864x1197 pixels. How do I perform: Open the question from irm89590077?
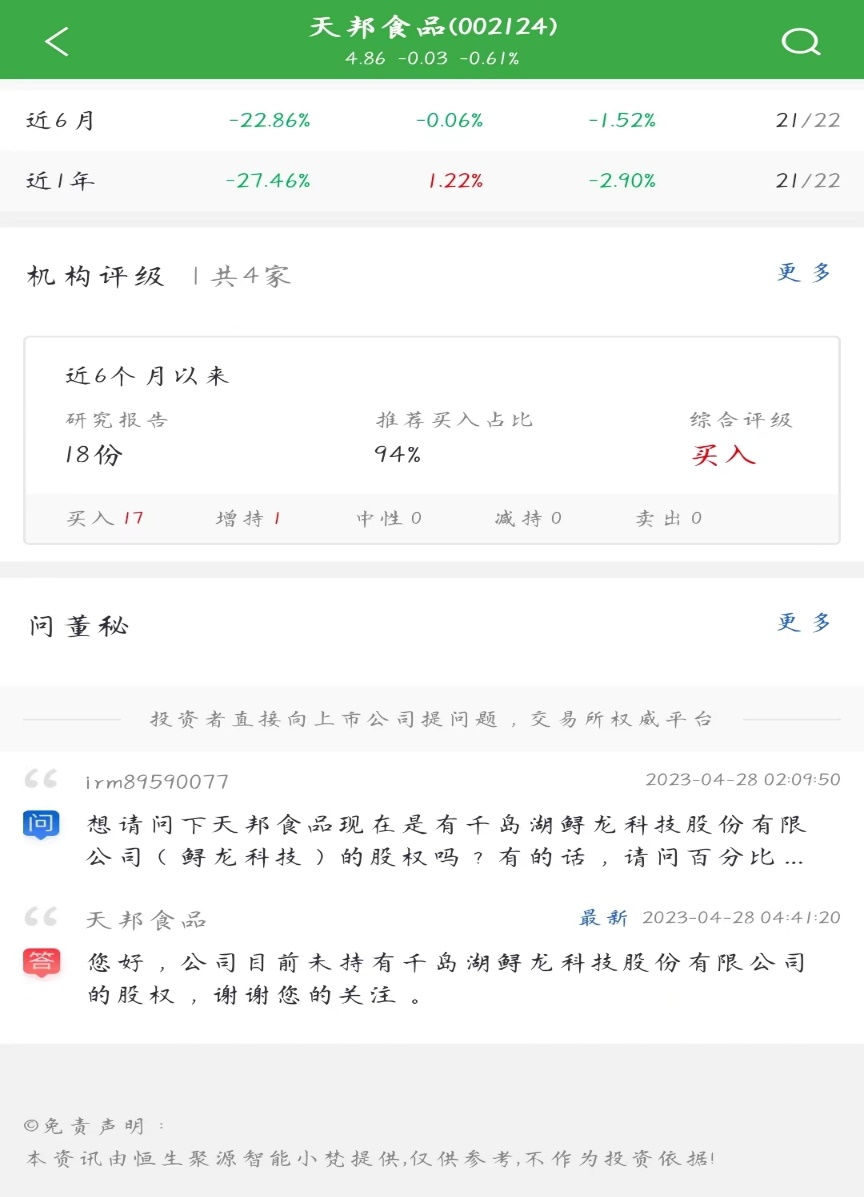(445, 841)
